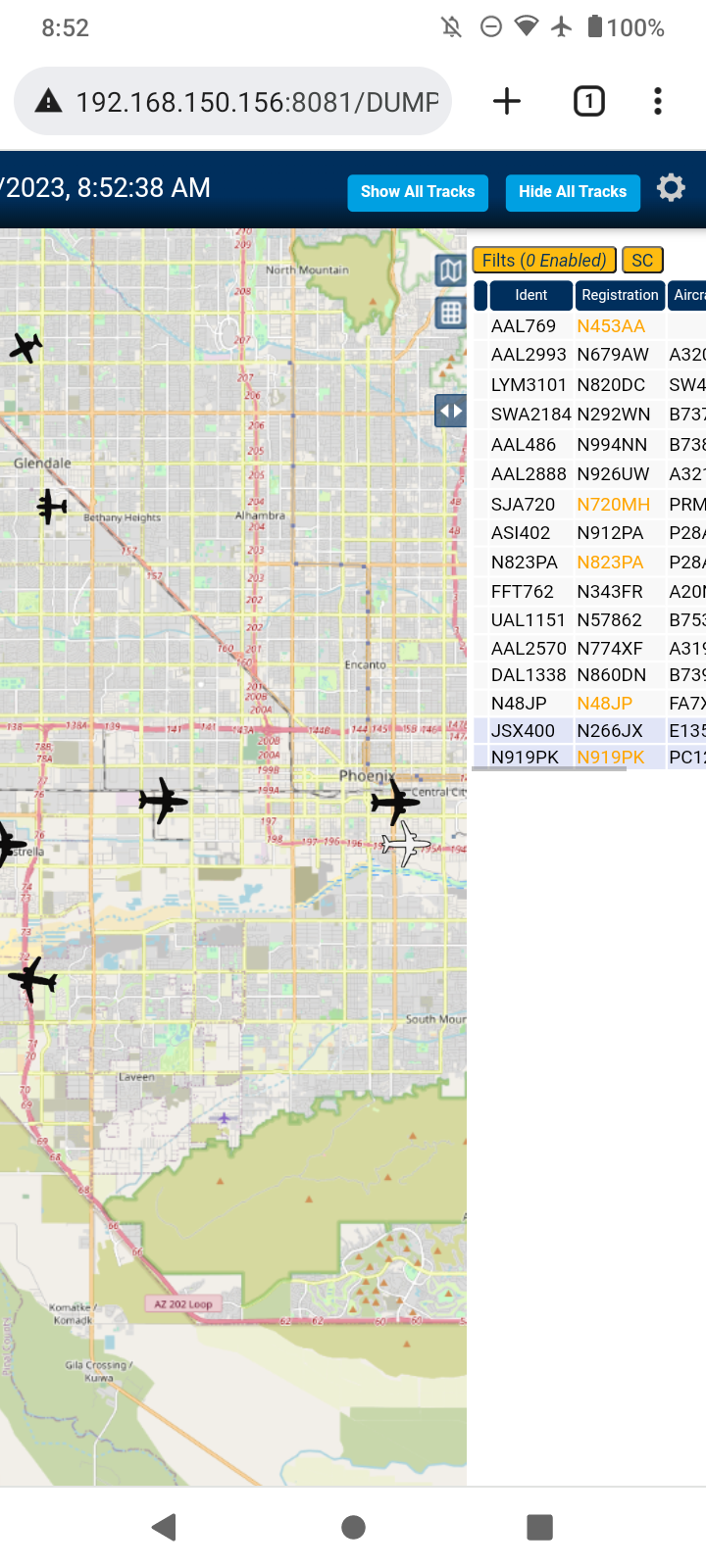Tap the Show All Tracks button
Image resolution: width=706 pixels, height=1568 pixels.
tap(418, 192)
